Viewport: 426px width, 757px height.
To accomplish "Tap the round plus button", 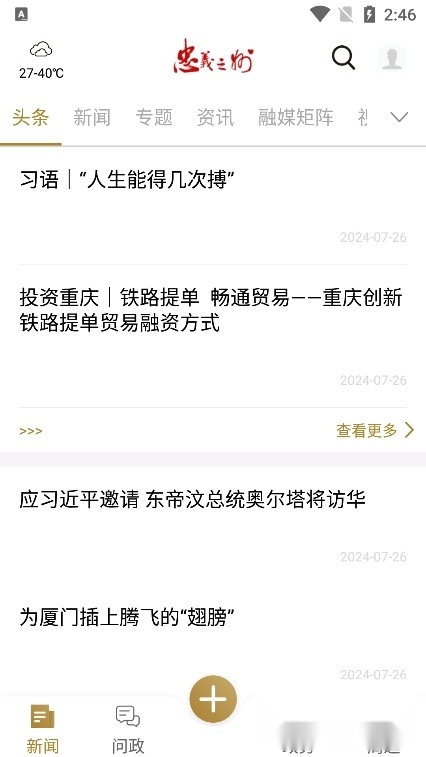I will click(213, 699).
